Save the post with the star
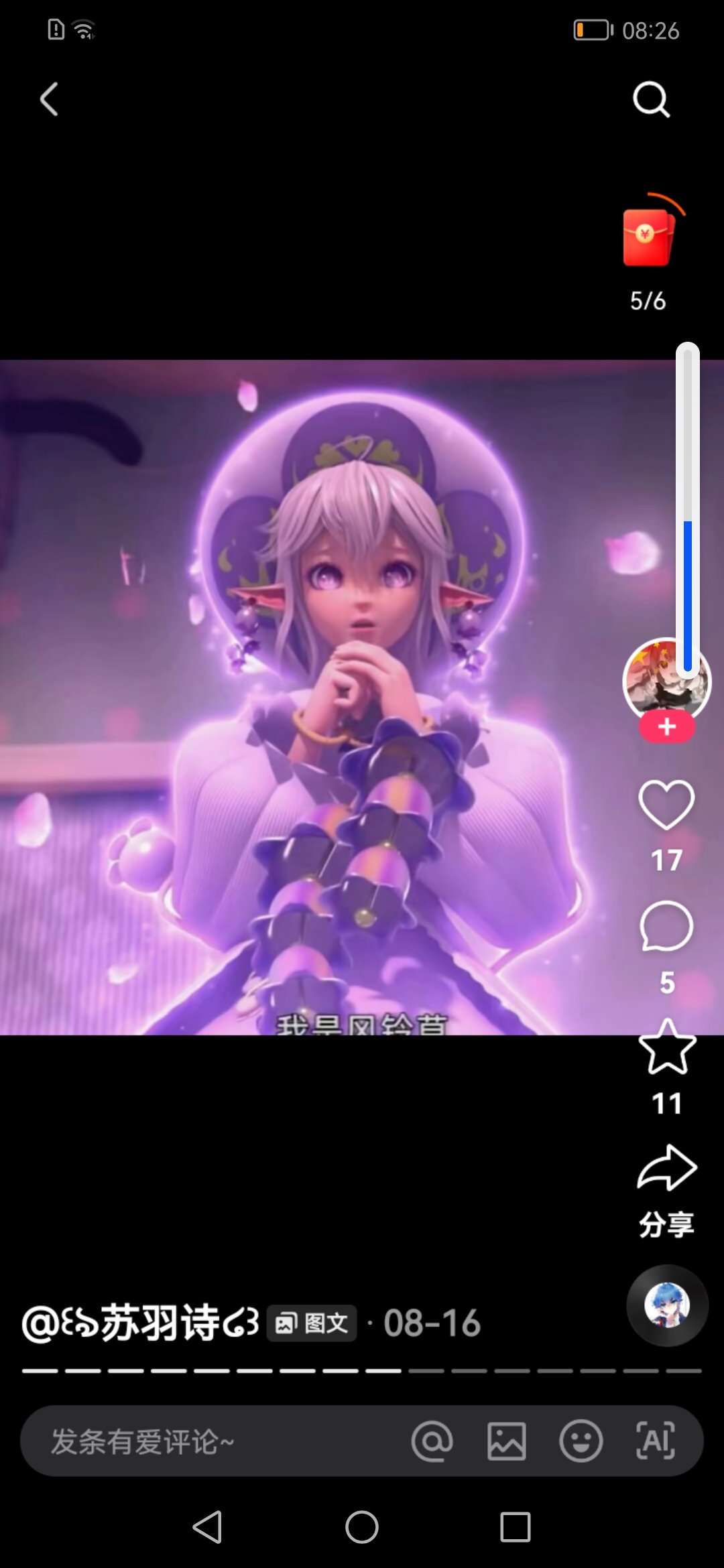 click(667, 1047)
